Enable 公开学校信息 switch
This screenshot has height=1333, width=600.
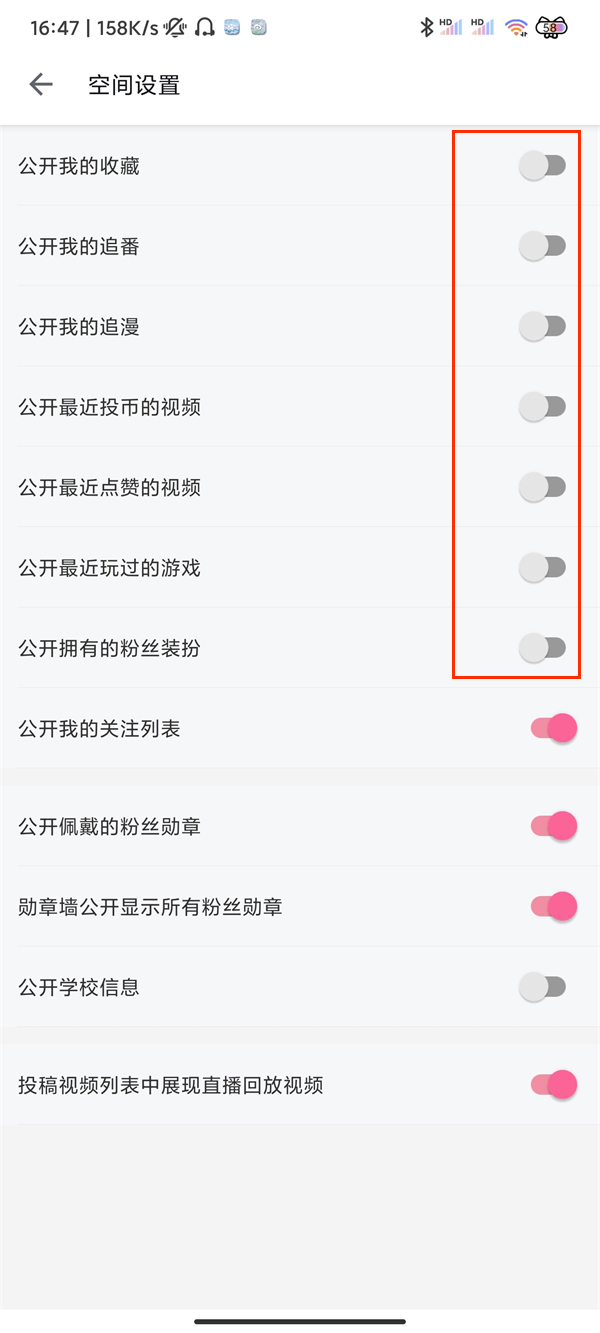pos(543,988)
